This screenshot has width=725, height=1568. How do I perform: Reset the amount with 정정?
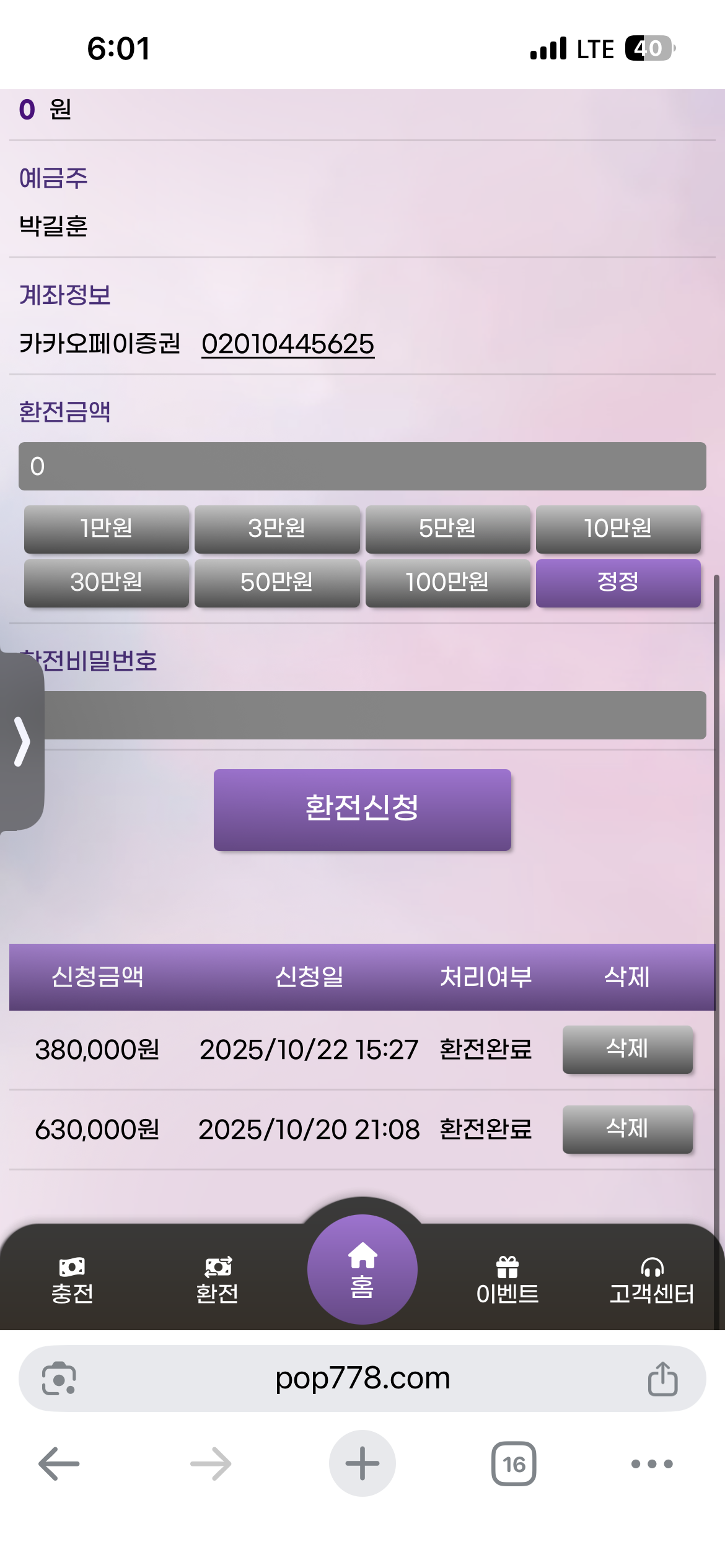click(618, 583)
